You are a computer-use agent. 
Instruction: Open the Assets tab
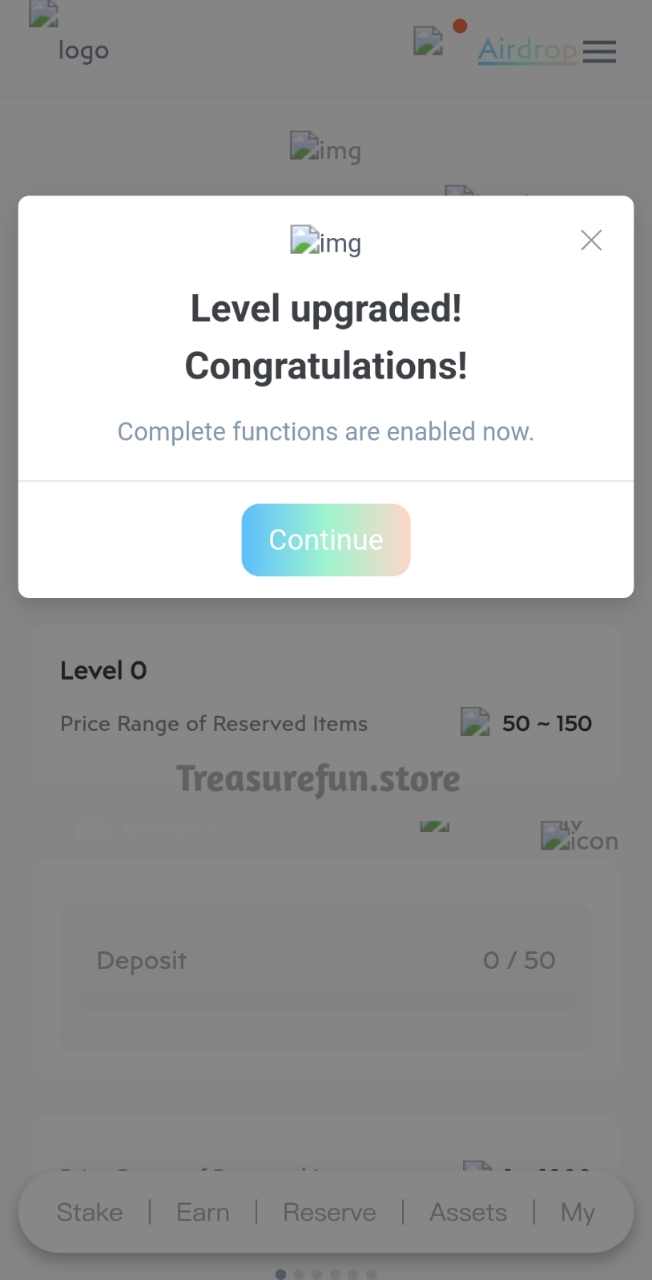468,1212
